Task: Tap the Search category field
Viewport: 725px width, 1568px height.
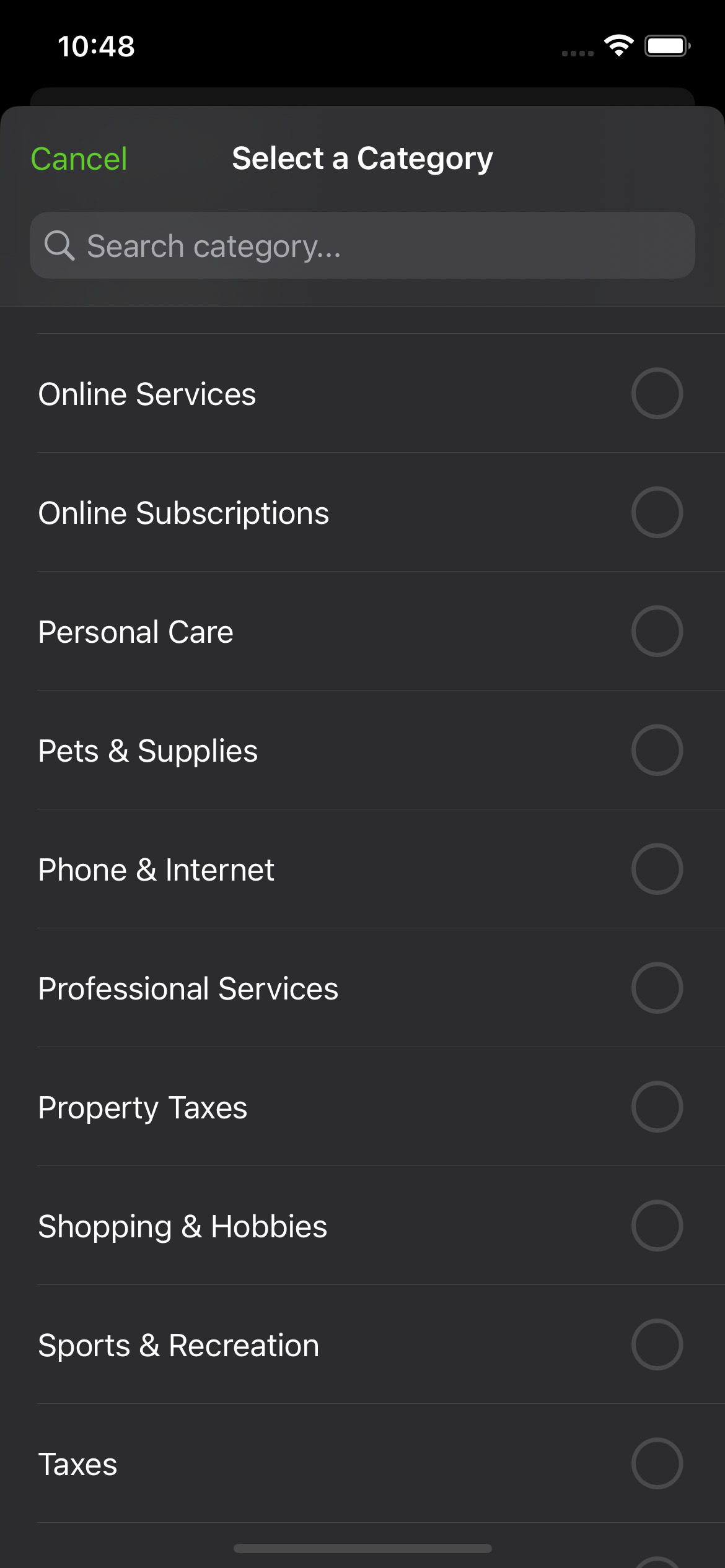Action: (x=362, y=246)
